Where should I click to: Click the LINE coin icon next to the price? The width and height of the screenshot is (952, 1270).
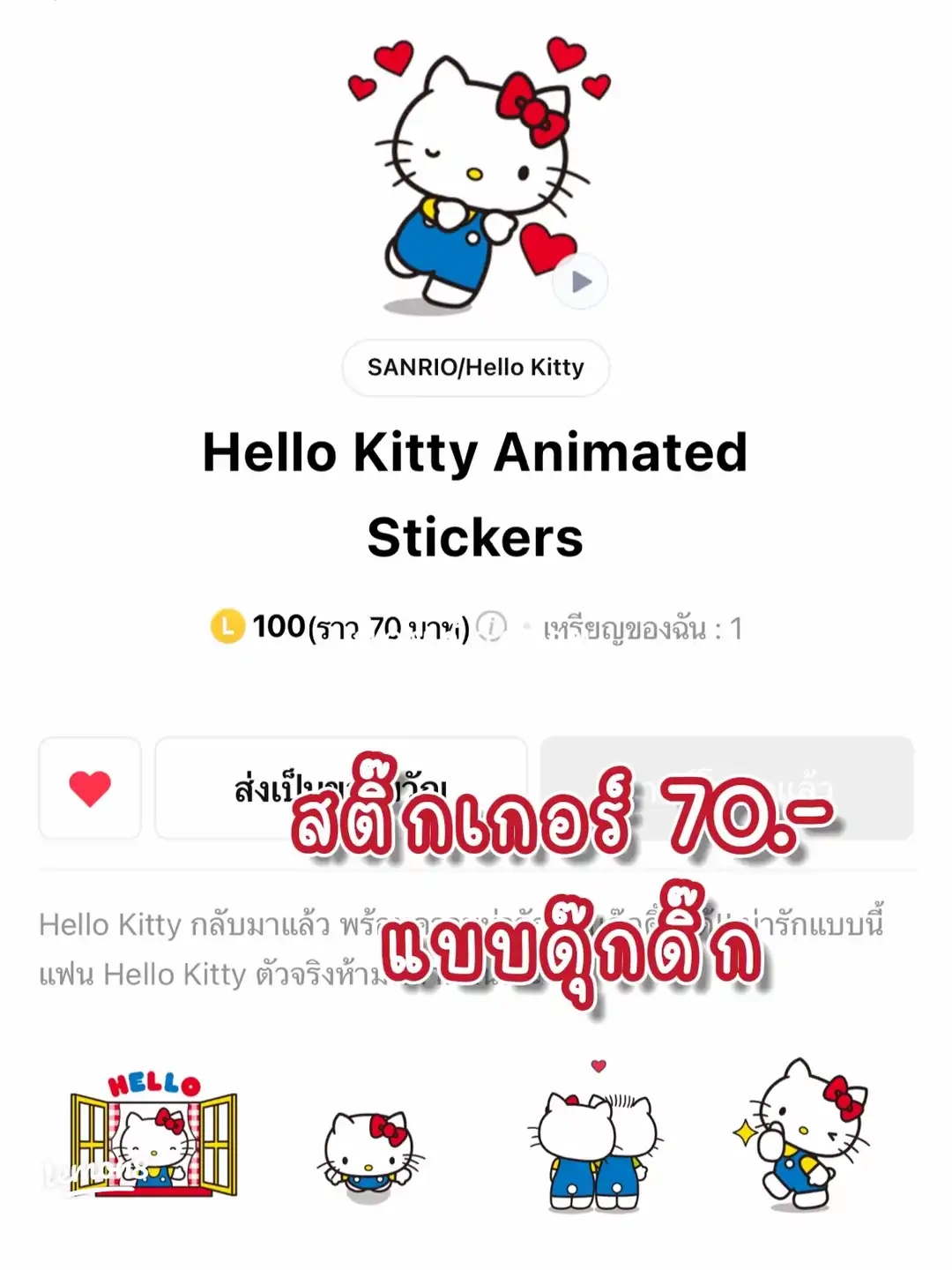228,627
